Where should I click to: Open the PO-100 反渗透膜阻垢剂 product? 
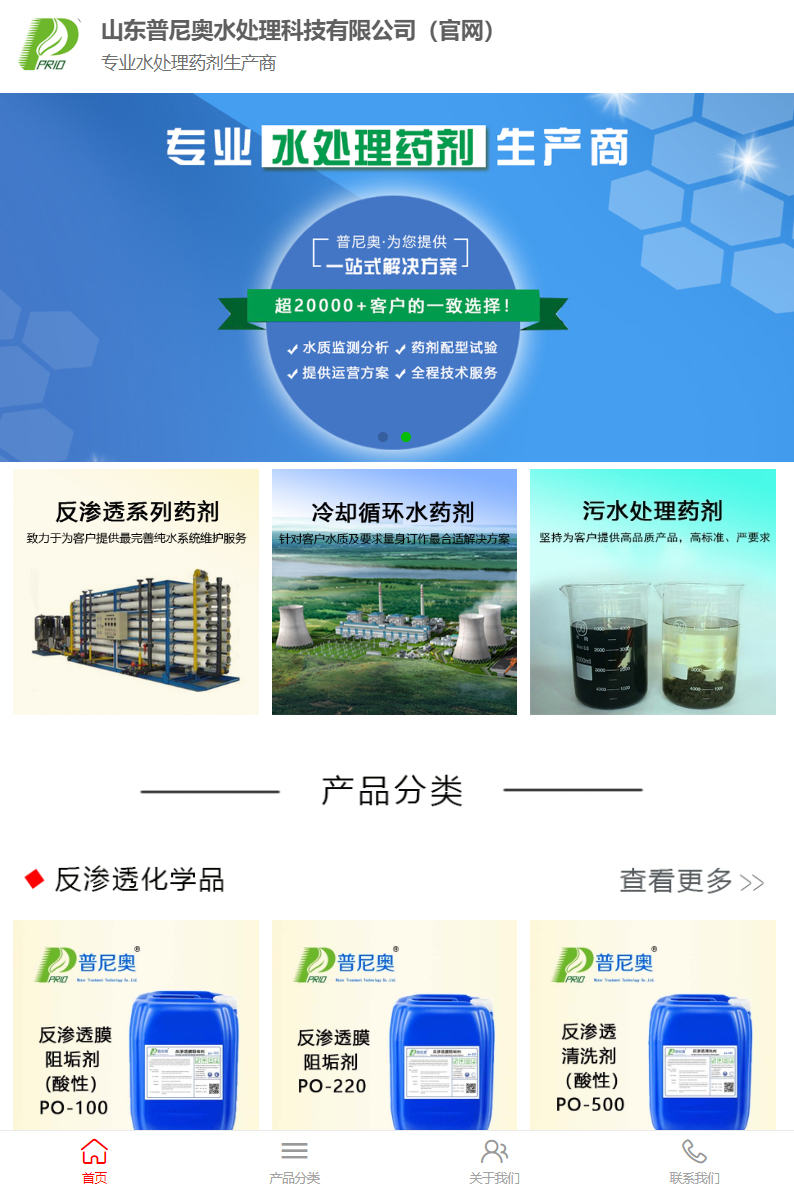pos(136,1025)
